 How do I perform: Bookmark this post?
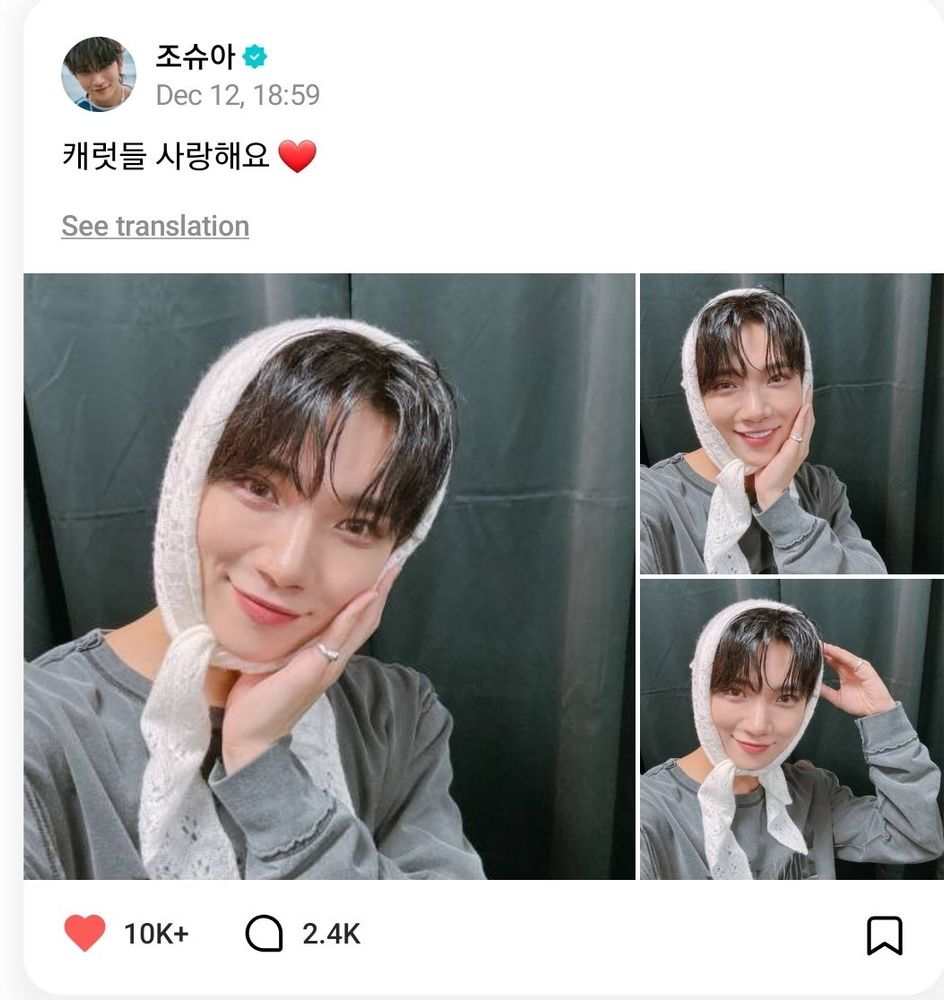coord(885,936)
